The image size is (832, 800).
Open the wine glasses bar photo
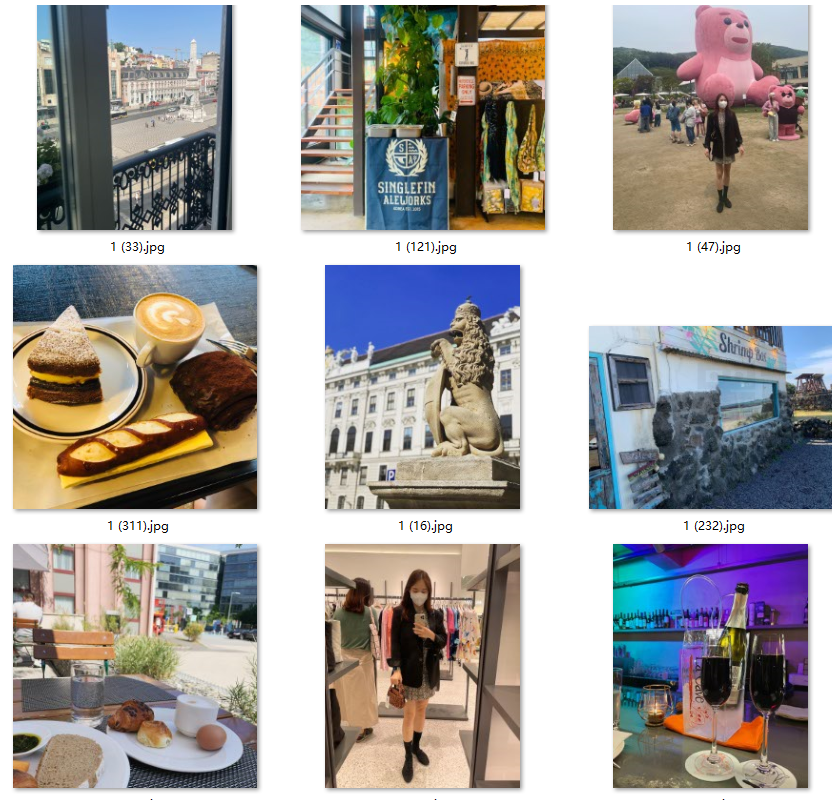[710, 666]
